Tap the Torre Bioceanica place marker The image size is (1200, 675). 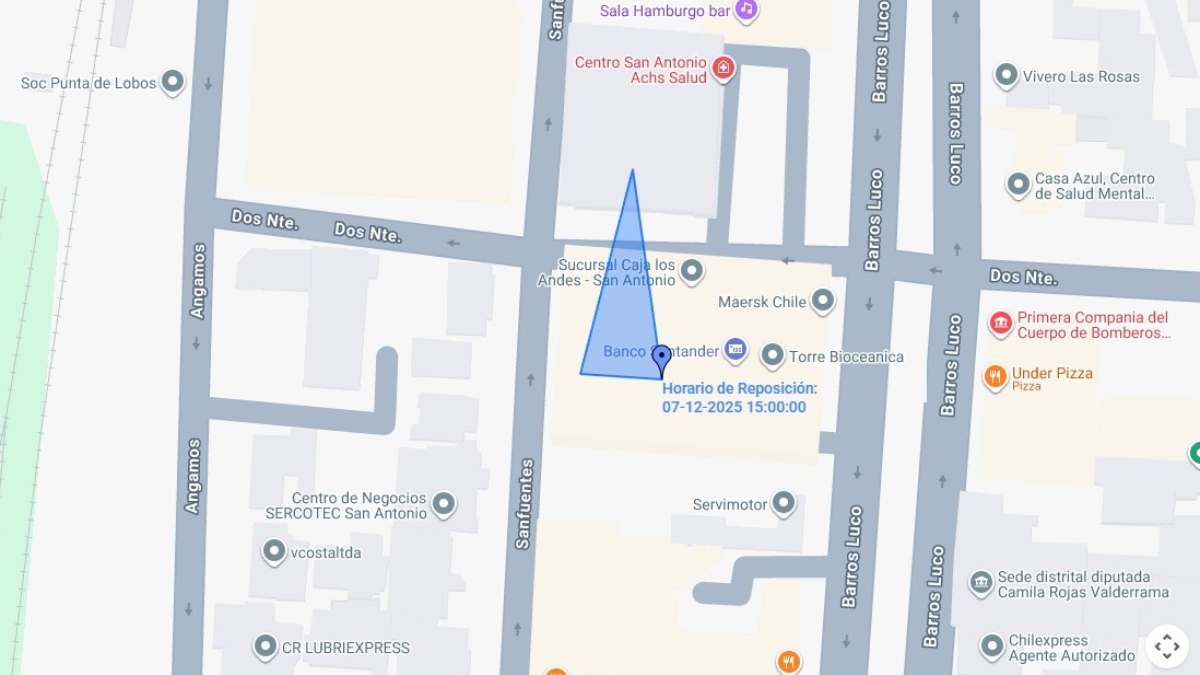pos(772,355)
